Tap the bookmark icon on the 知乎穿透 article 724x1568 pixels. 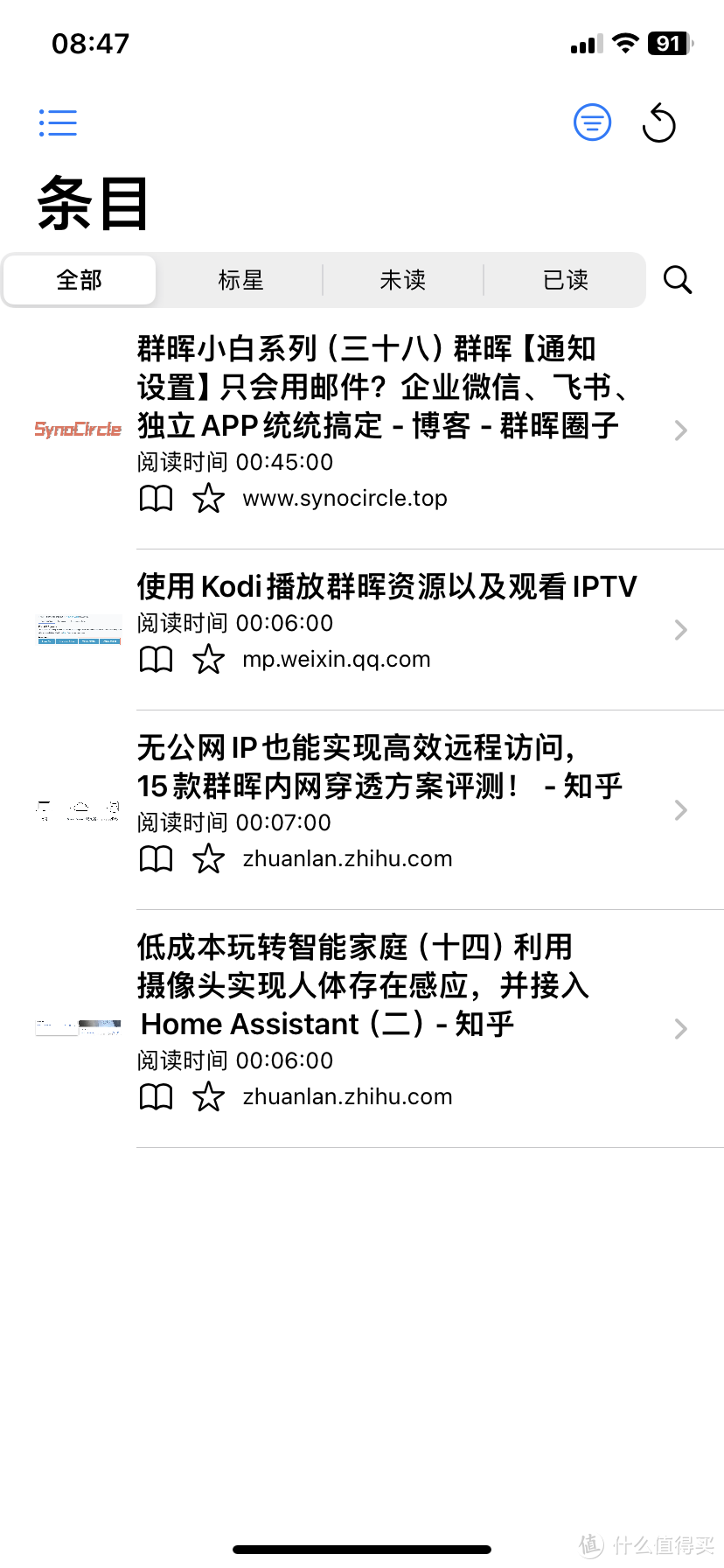click(x=155, y=859)
